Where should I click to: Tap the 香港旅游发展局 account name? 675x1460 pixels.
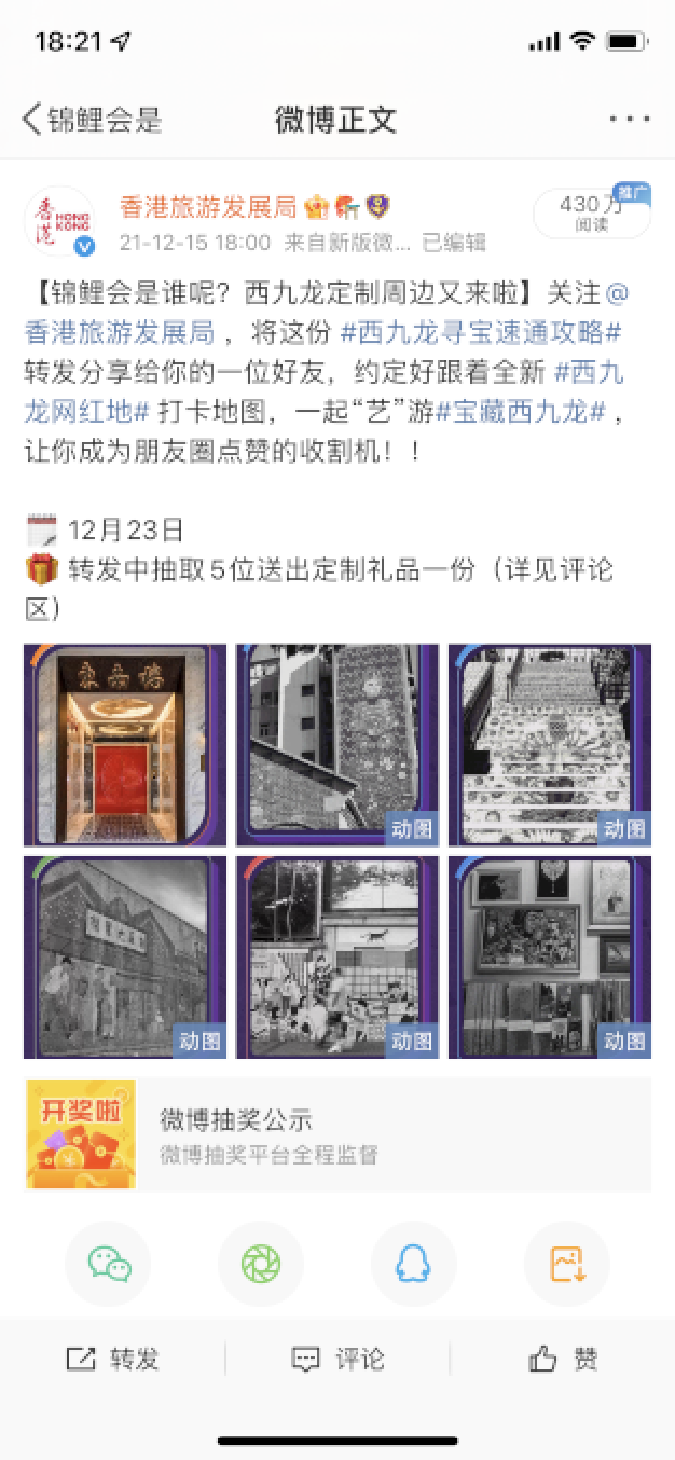pyautogui.click(x=209, y=207)
